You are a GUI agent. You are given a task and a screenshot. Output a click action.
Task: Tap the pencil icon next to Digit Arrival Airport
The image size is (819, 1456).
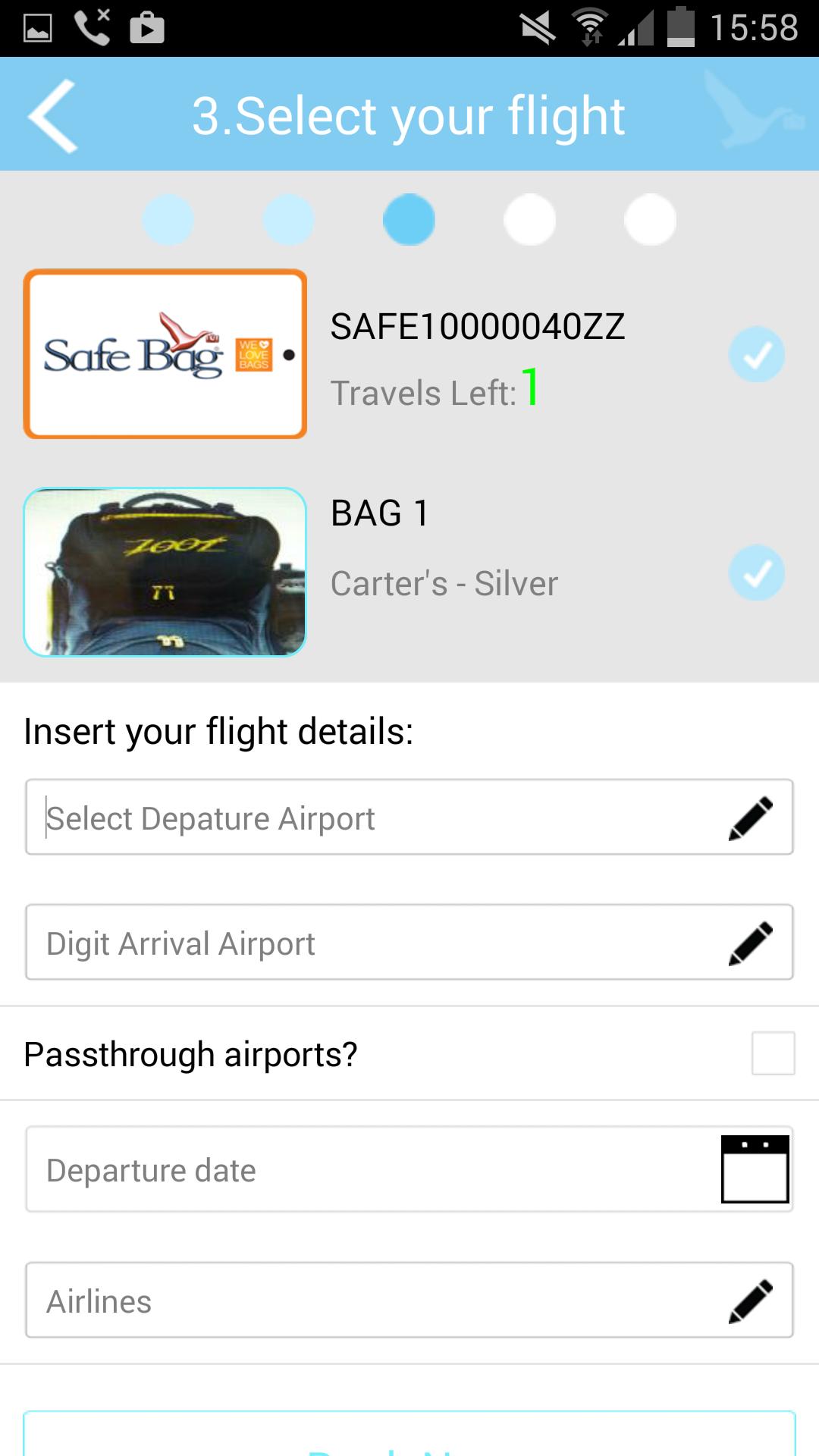pos(750,943)
